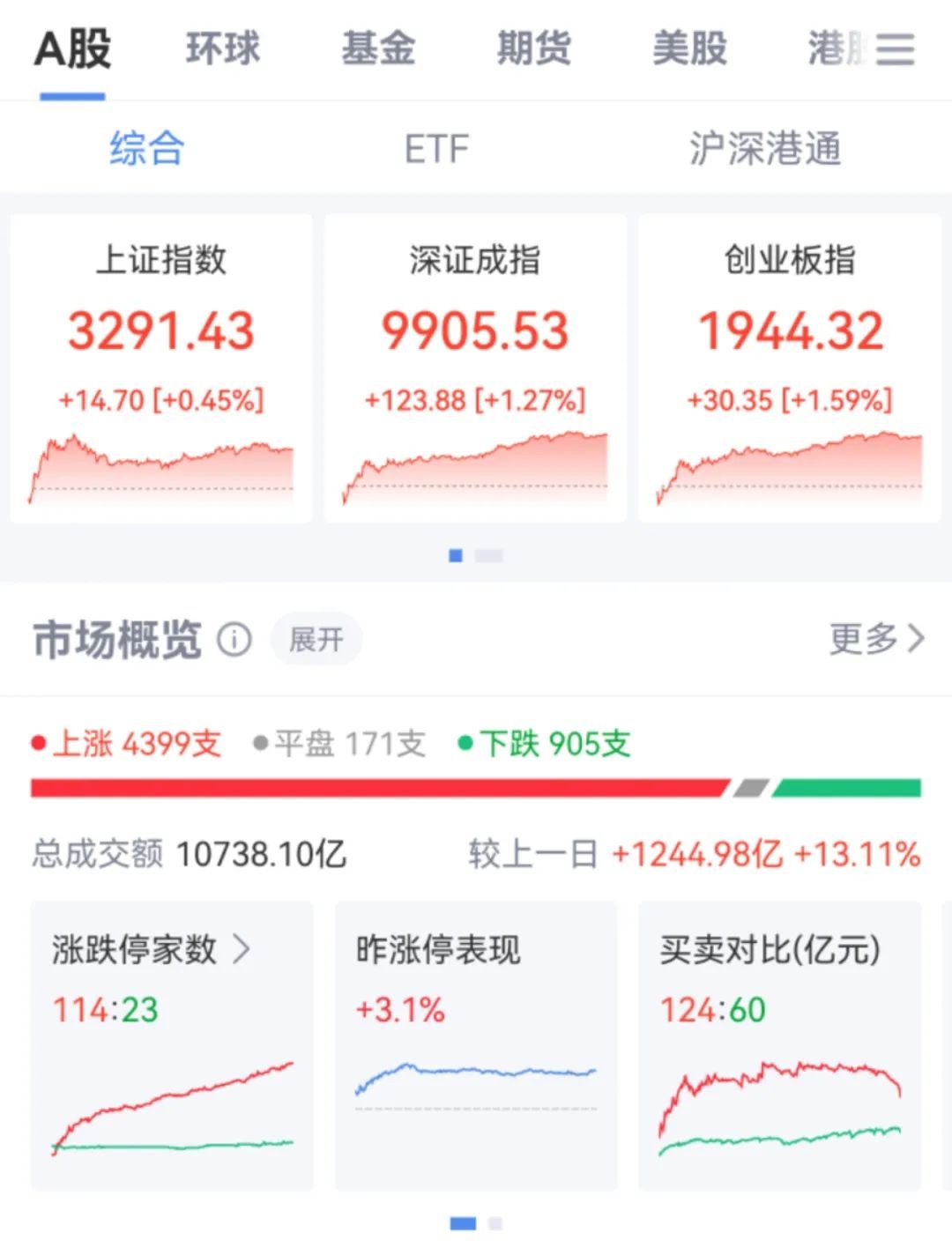Open the 上证指数 index card
Viewport: 952px width, 1255px height.
pyautogui.click(x=161, y=368)
